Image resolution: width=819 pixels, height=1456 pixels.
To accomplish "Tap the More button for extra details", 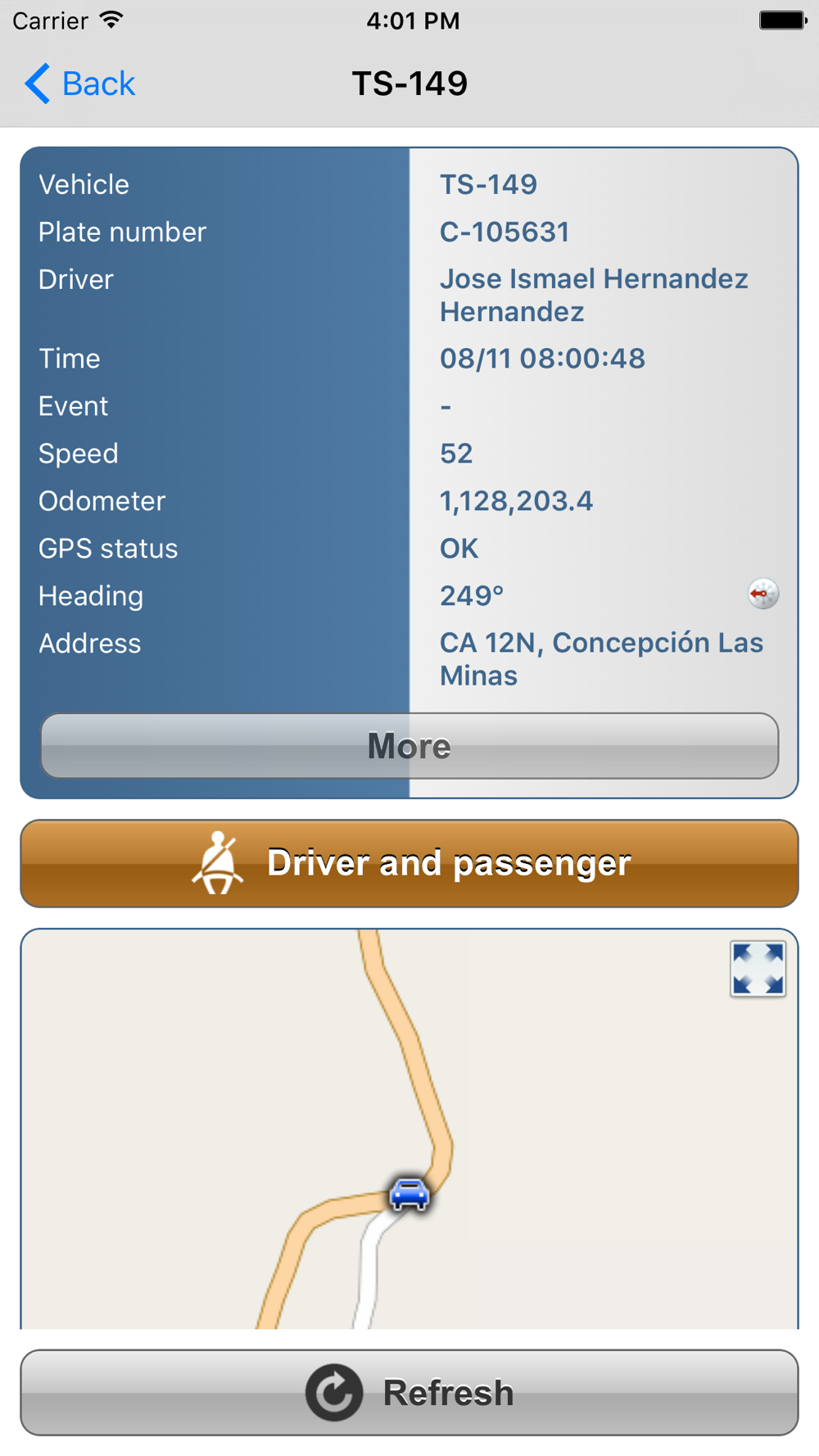I will tap(409, 746).
